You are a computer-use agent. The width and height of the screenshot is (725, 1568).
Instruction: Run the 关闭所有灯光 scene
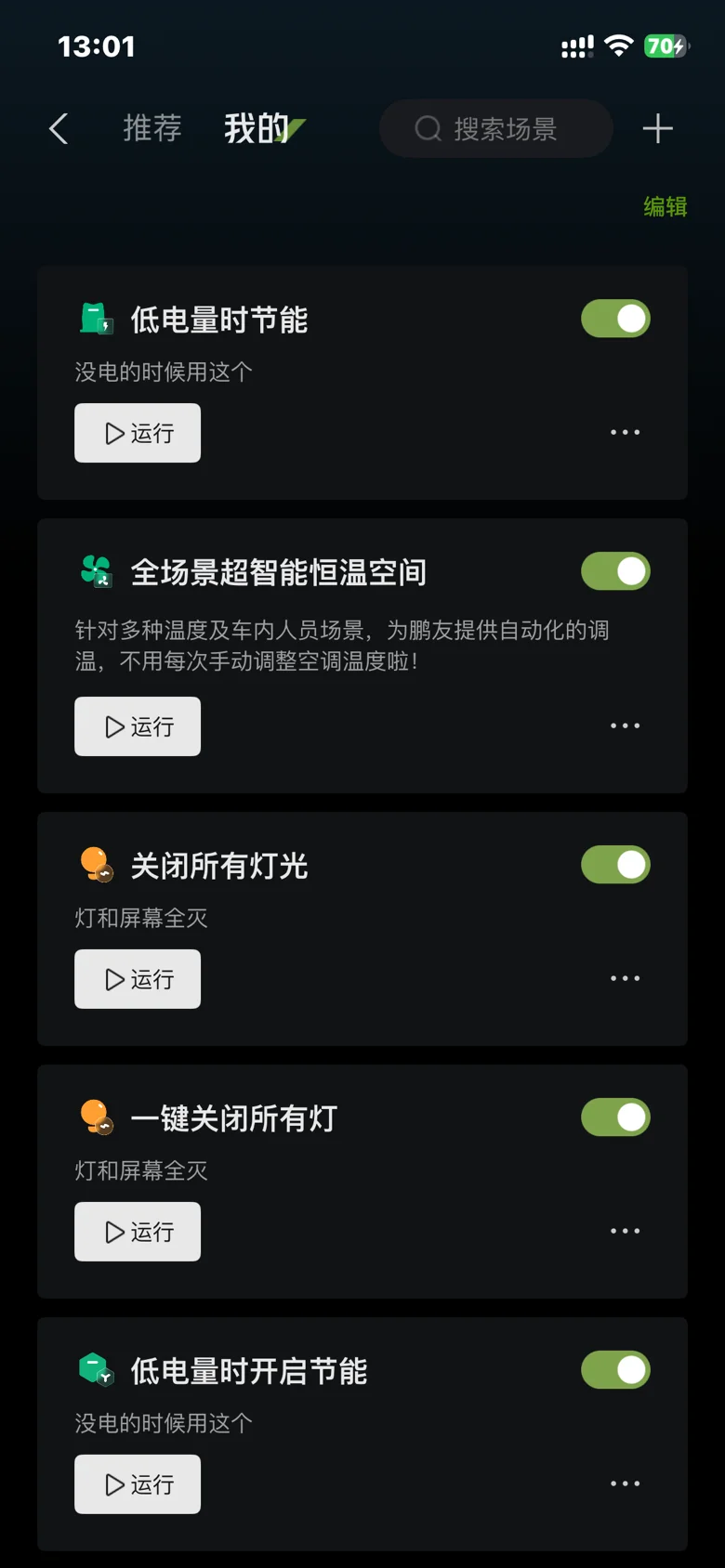(138, 979)
